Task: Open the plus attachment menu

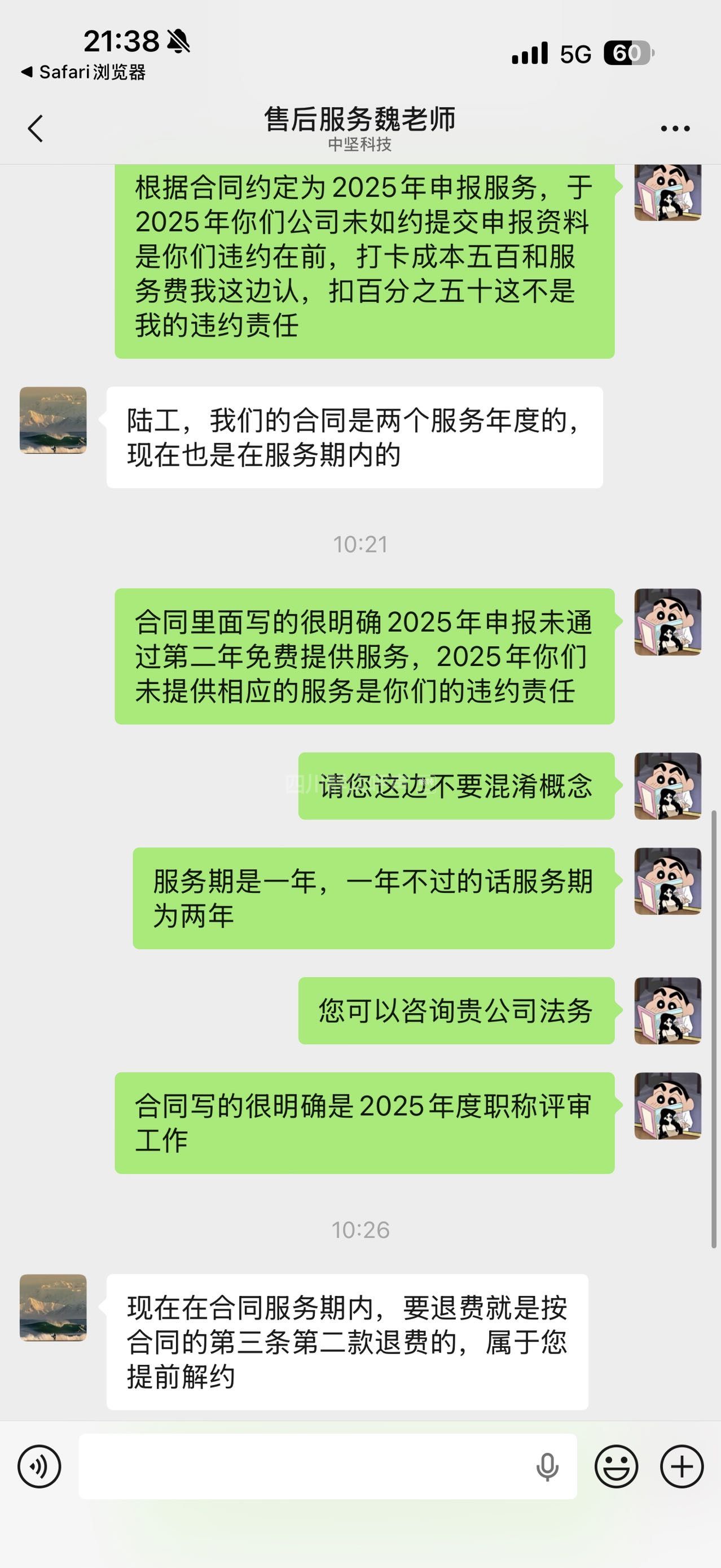Action: (x=682, y=1466)
